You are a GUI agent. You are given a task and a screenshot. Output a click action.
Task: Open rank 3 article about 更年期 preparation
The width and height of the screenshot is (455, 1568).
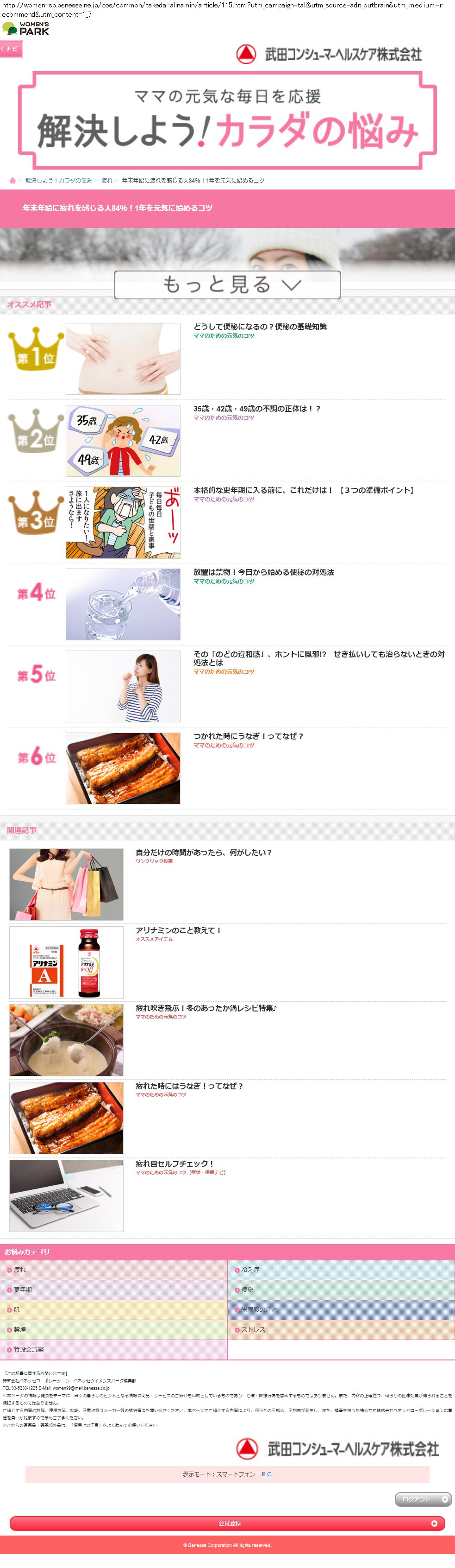point(304,491)
